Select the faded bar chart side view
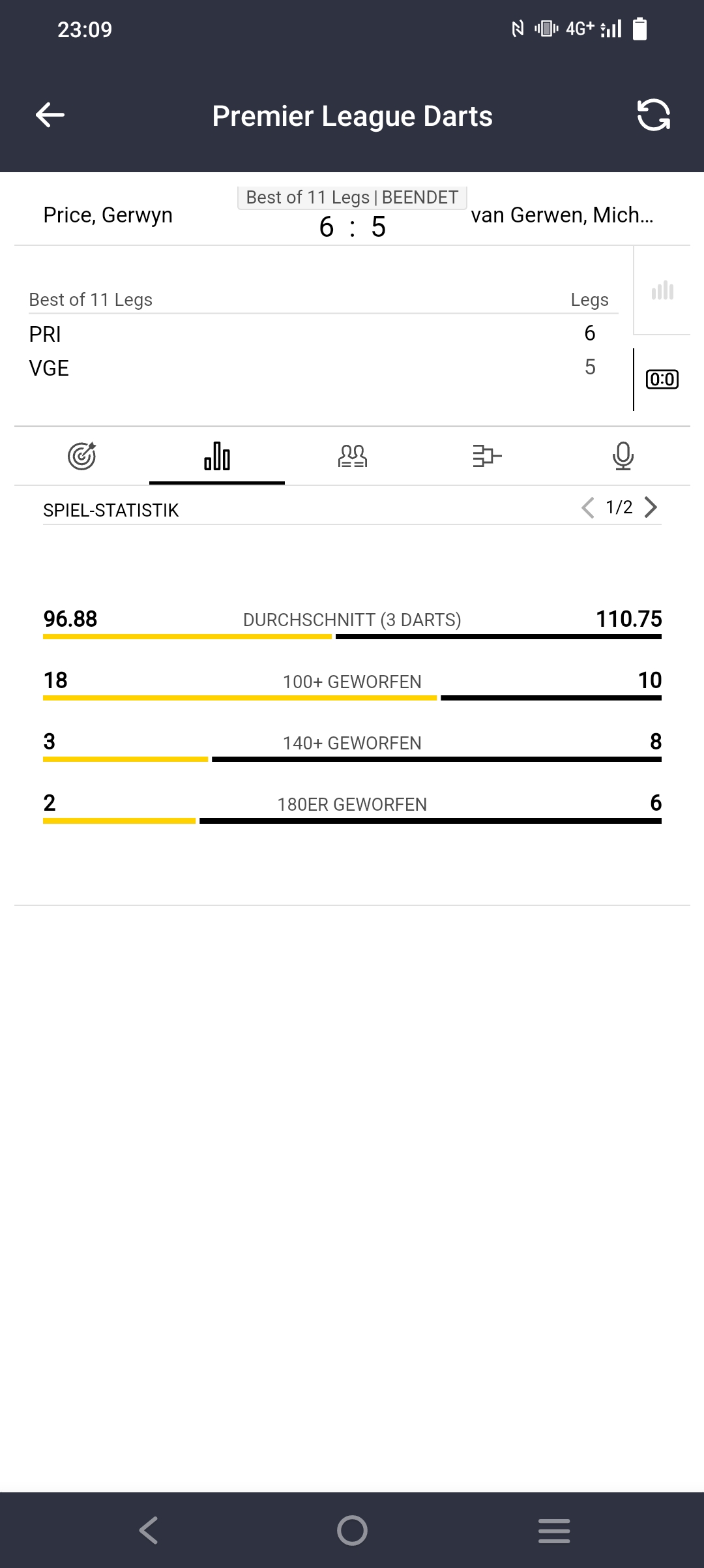The height and width of the screenshot is (1568, 704). (x=662, y=291)
